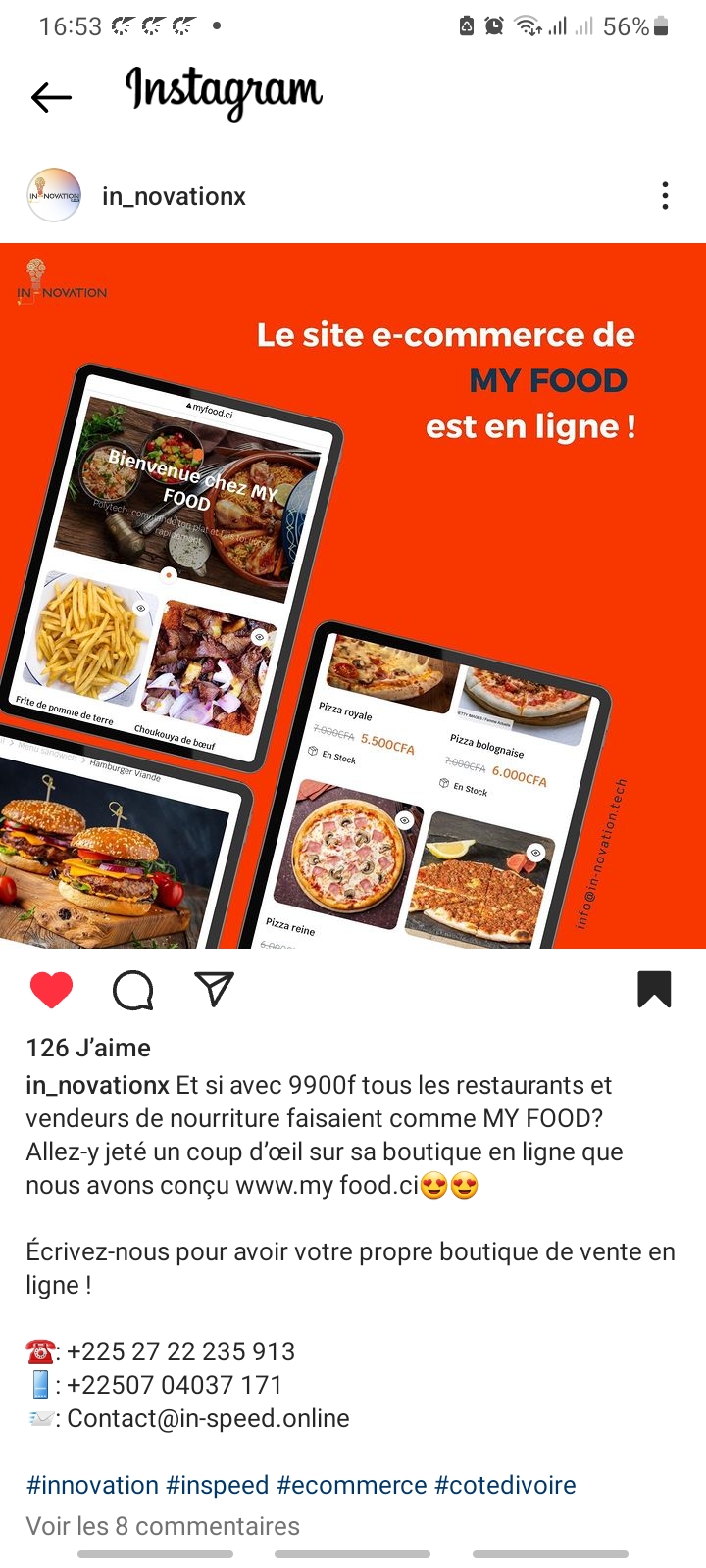Screen dimensions: 706x1568
Task: View who liked via 126 J'aime
Action: click(88, 1048)
